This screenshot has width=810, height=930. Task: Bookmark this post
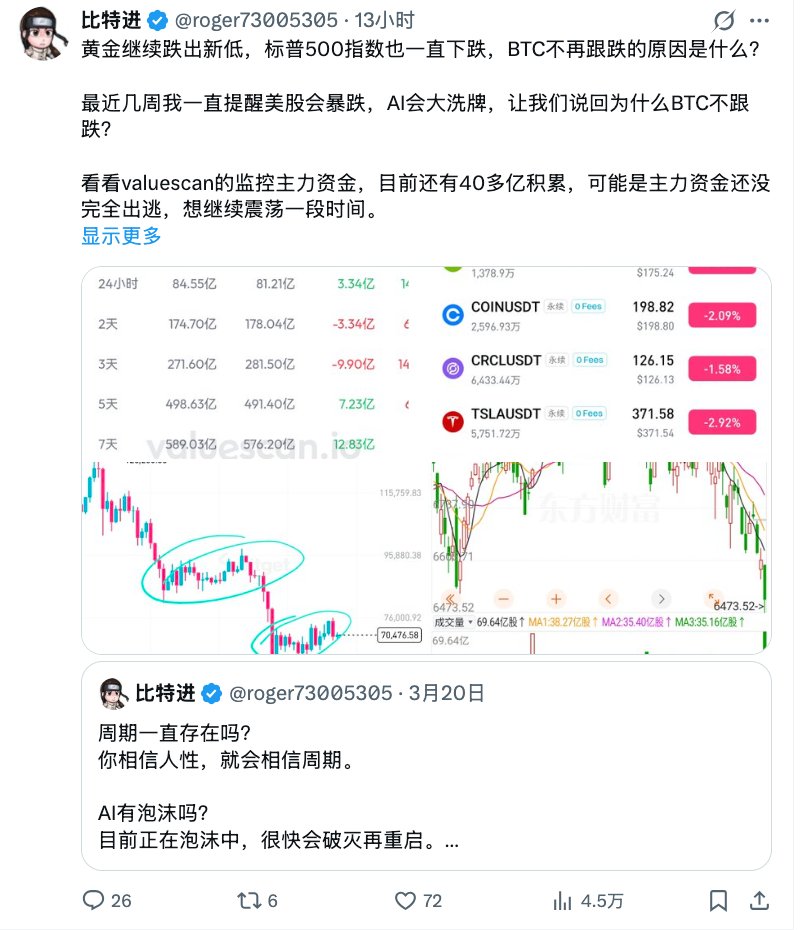pos(718,901)
